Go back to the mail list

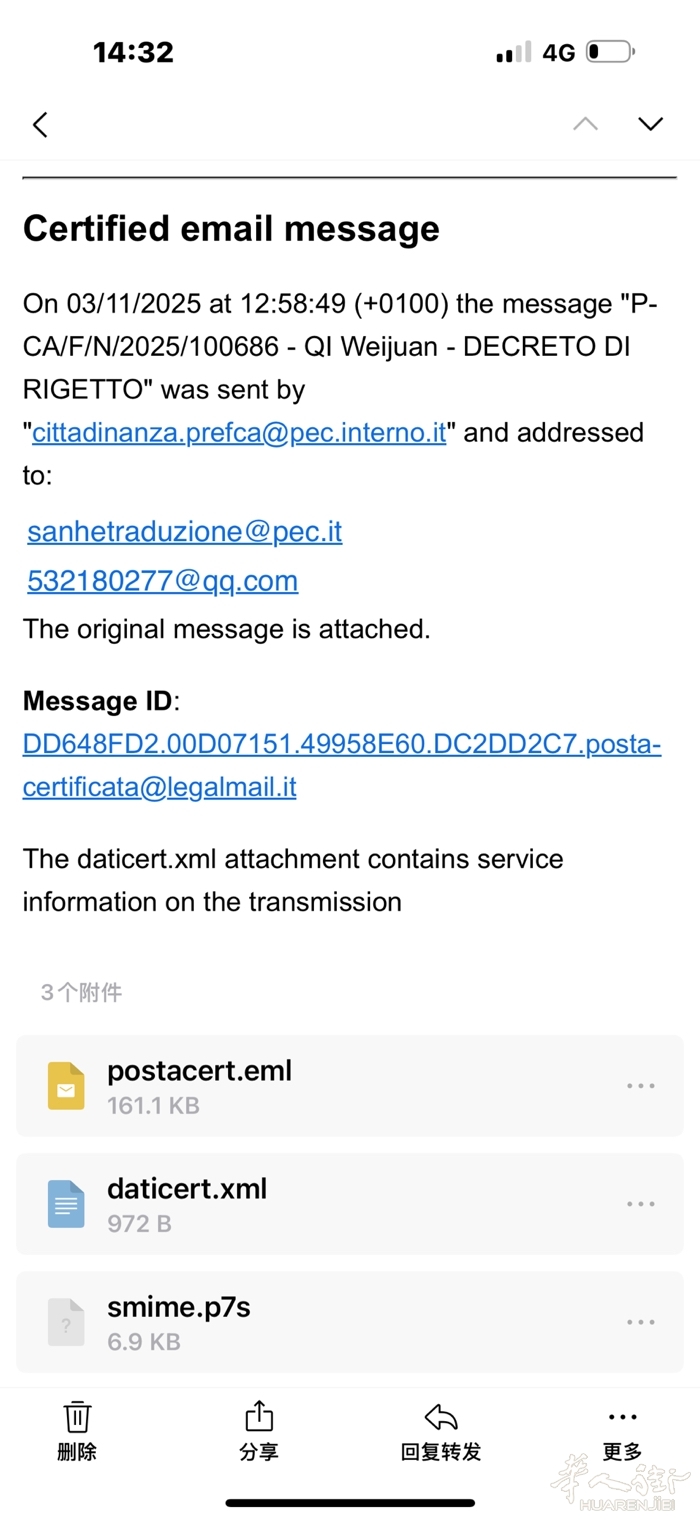pyautogui.click(x=40, y=125)
